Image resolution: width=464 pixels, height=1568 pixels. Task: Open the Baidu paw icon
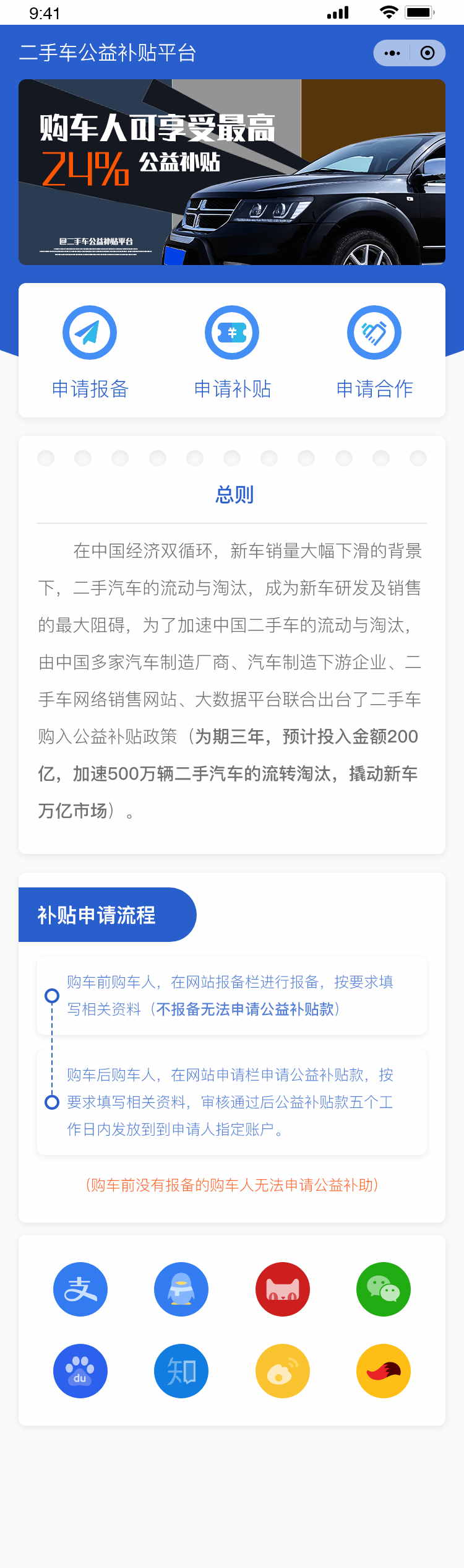click(80, 1371)
